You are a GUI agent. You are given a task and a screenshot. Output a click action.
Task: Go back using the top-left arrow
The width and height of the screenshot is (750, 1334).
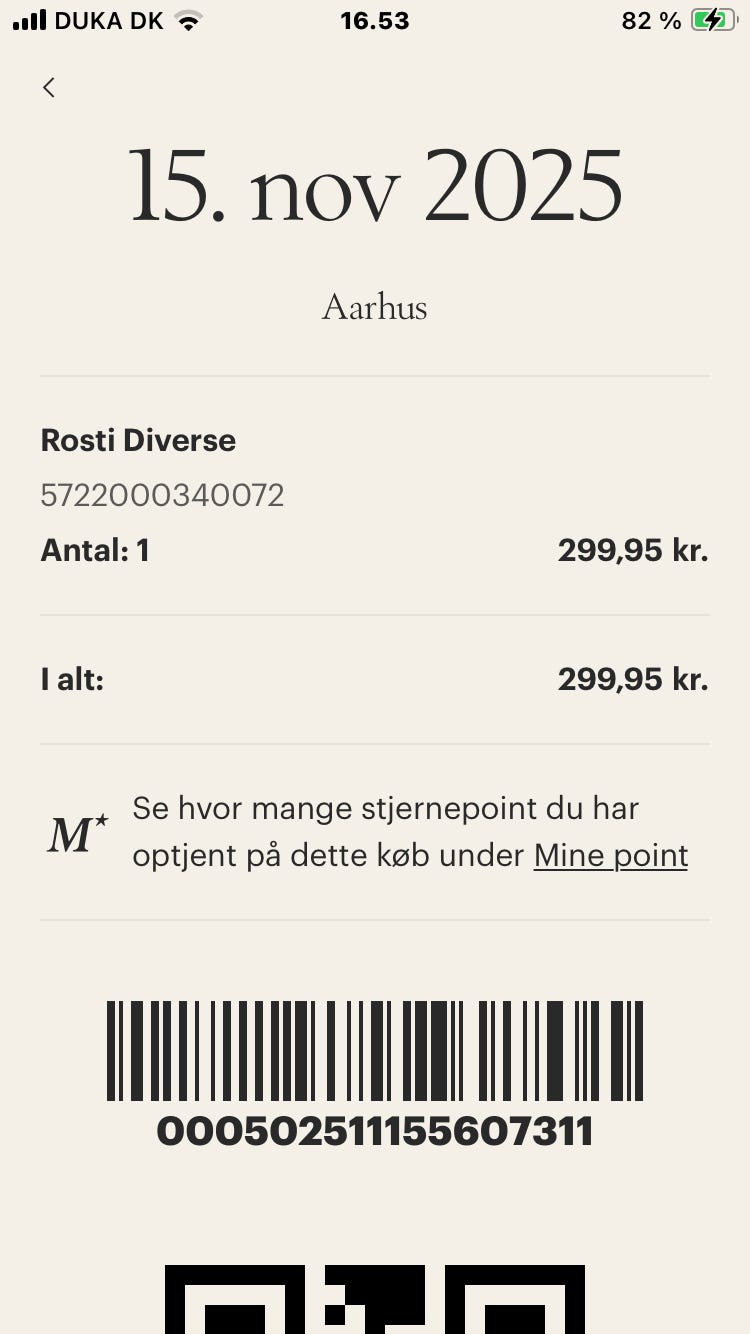(x=48, y=88)
